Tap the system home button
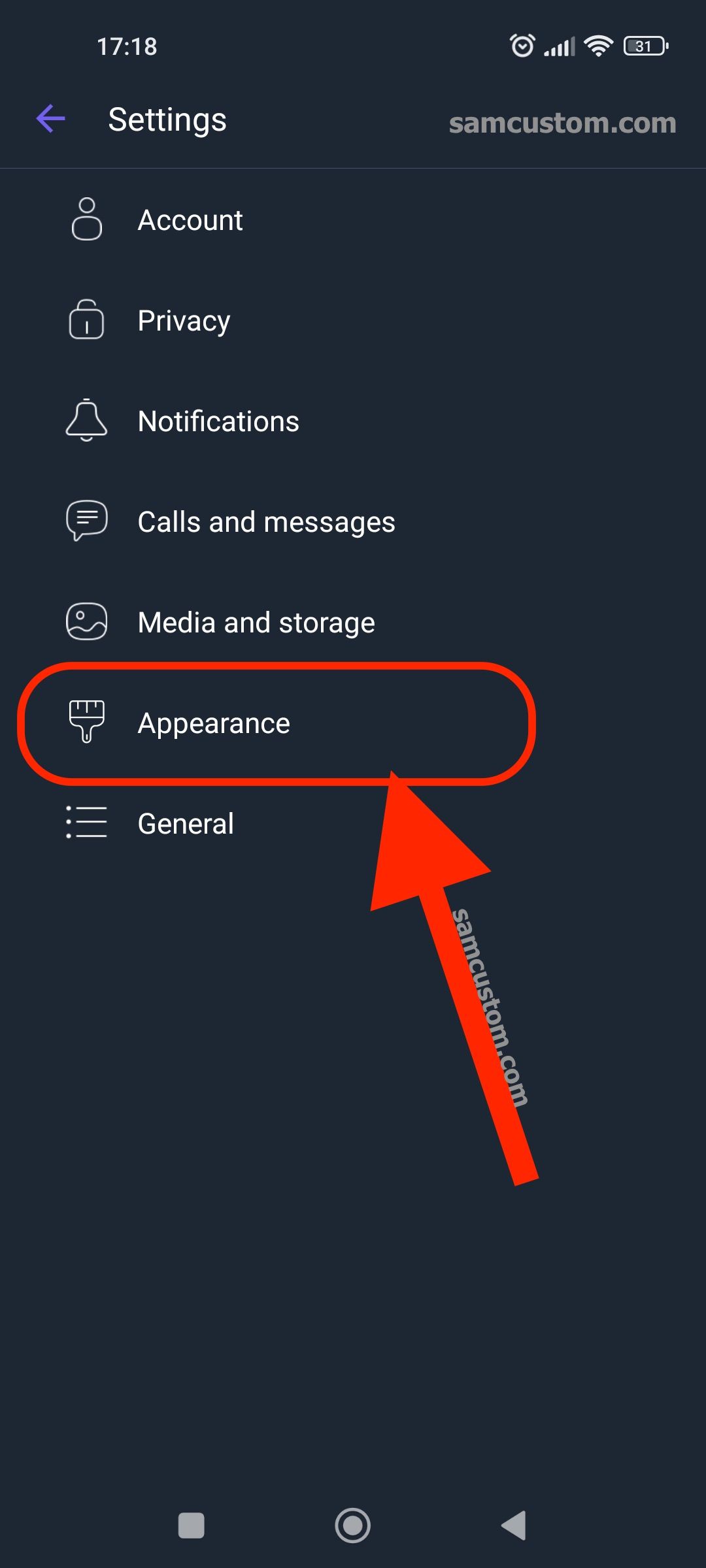The width and height of the screenshot is (706, 1568). pyautogui.click(x=353, y=1526)
